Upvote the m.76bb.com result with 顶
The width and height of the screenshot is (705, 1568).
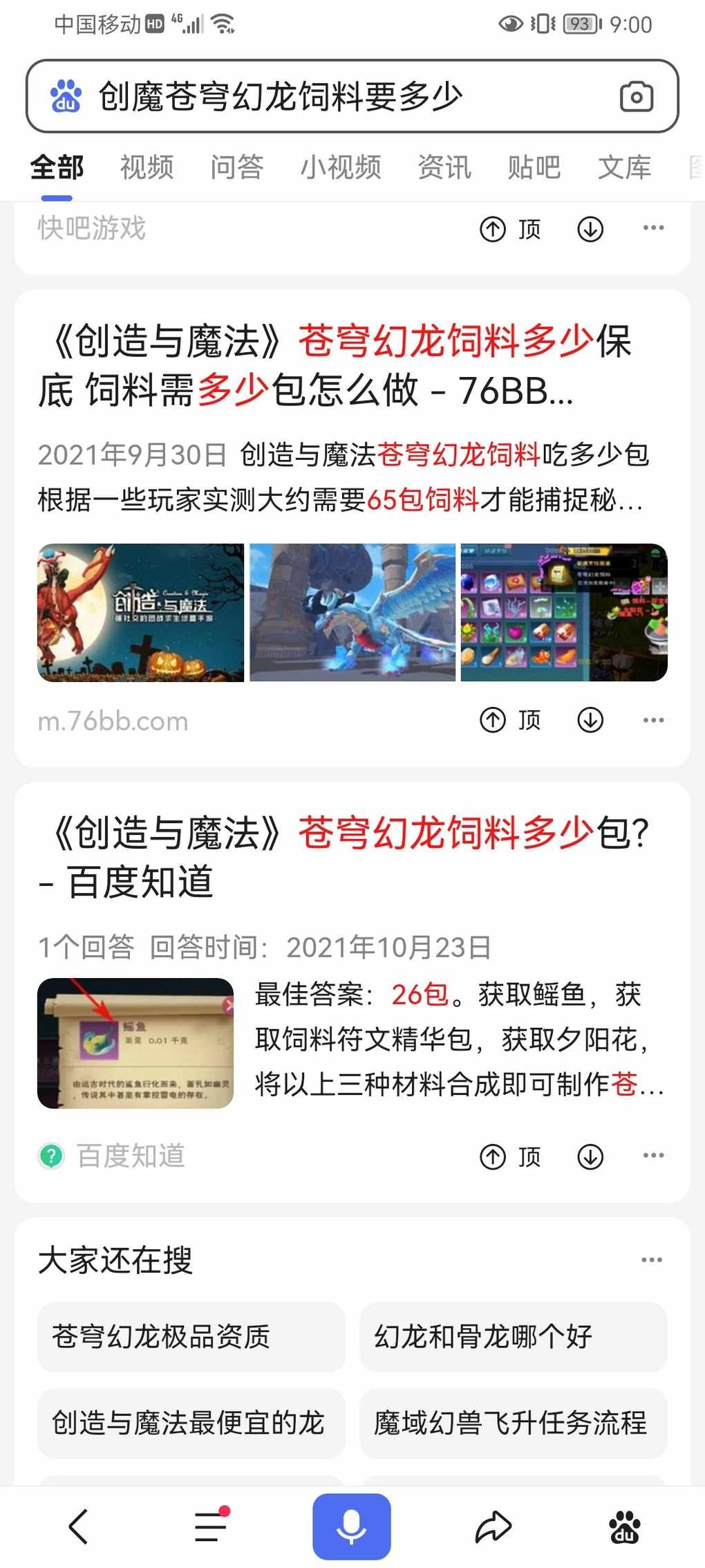point(511,720)
